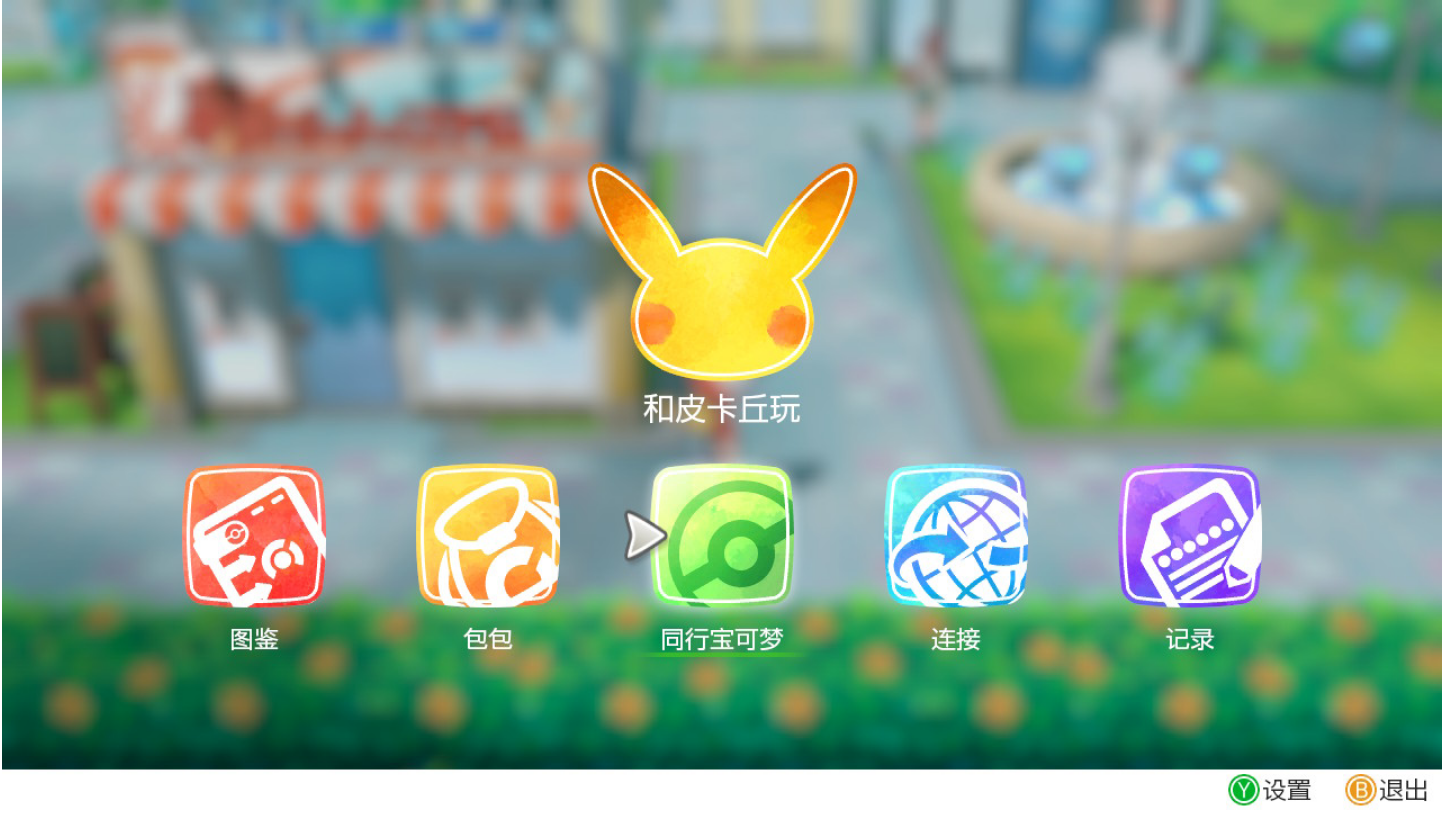
Task: Tap 退出 to exit menu
Action: (1387, 791)
